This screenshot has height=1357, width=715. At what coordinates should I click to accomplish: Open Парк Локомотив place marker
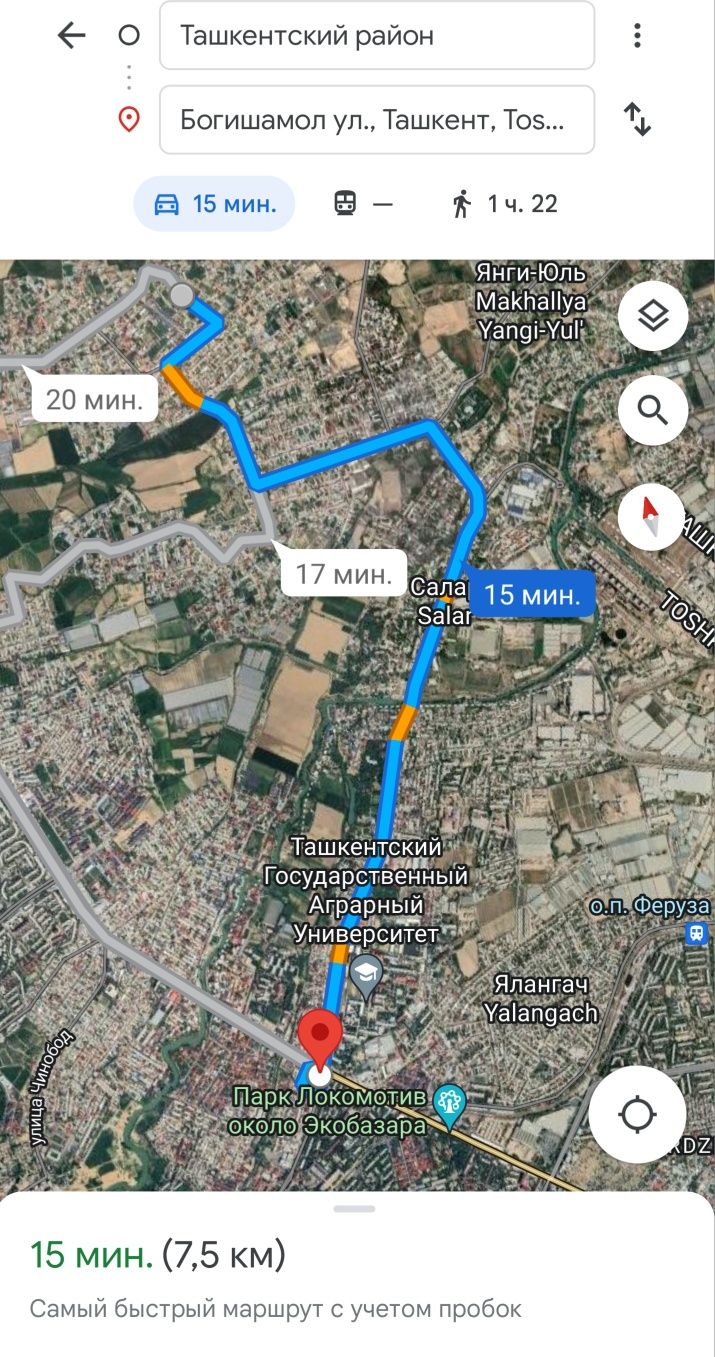[452, 1104]
